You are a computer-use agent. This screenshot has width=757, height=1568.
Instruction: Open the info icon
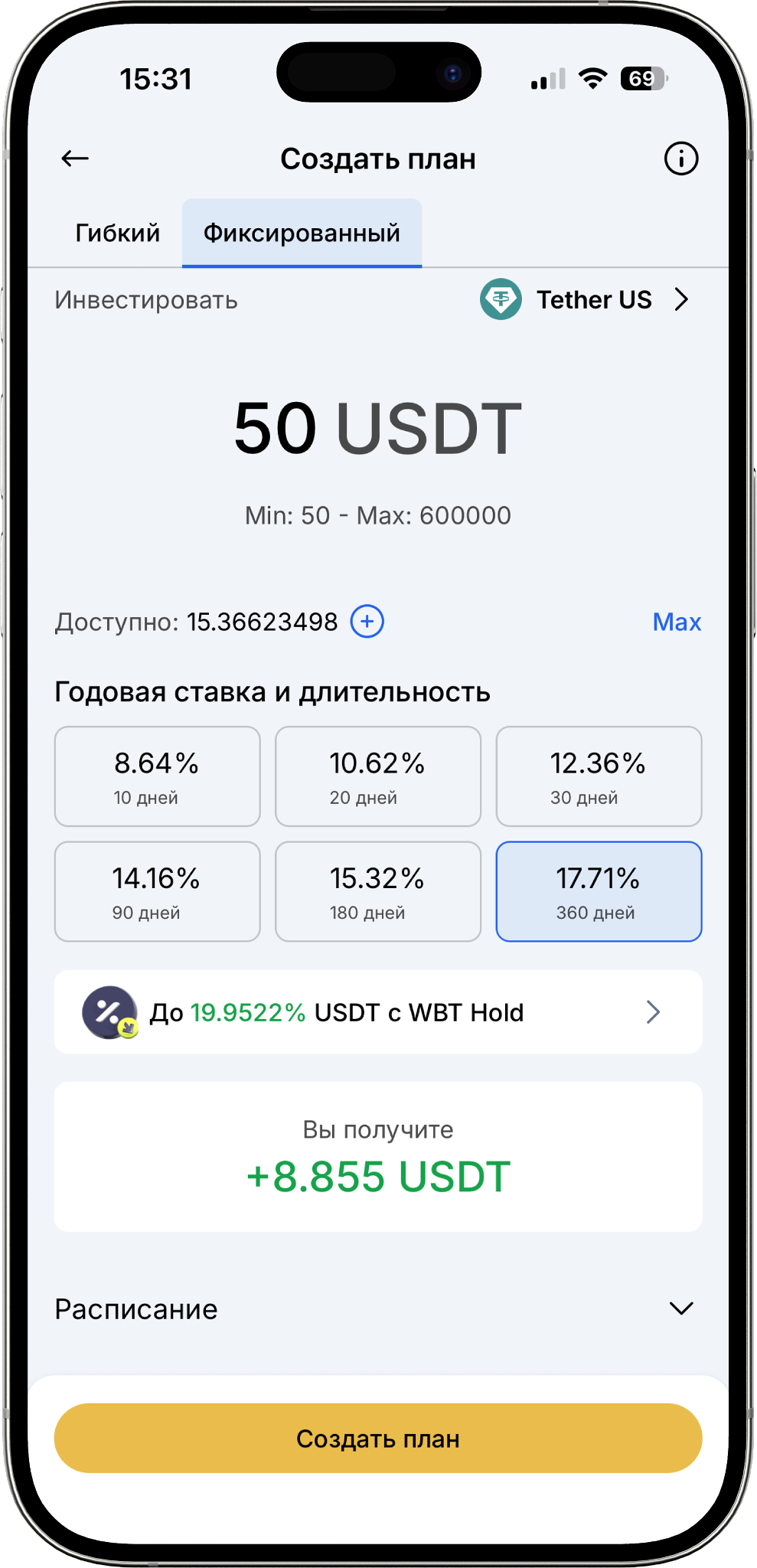click(680, 158)
